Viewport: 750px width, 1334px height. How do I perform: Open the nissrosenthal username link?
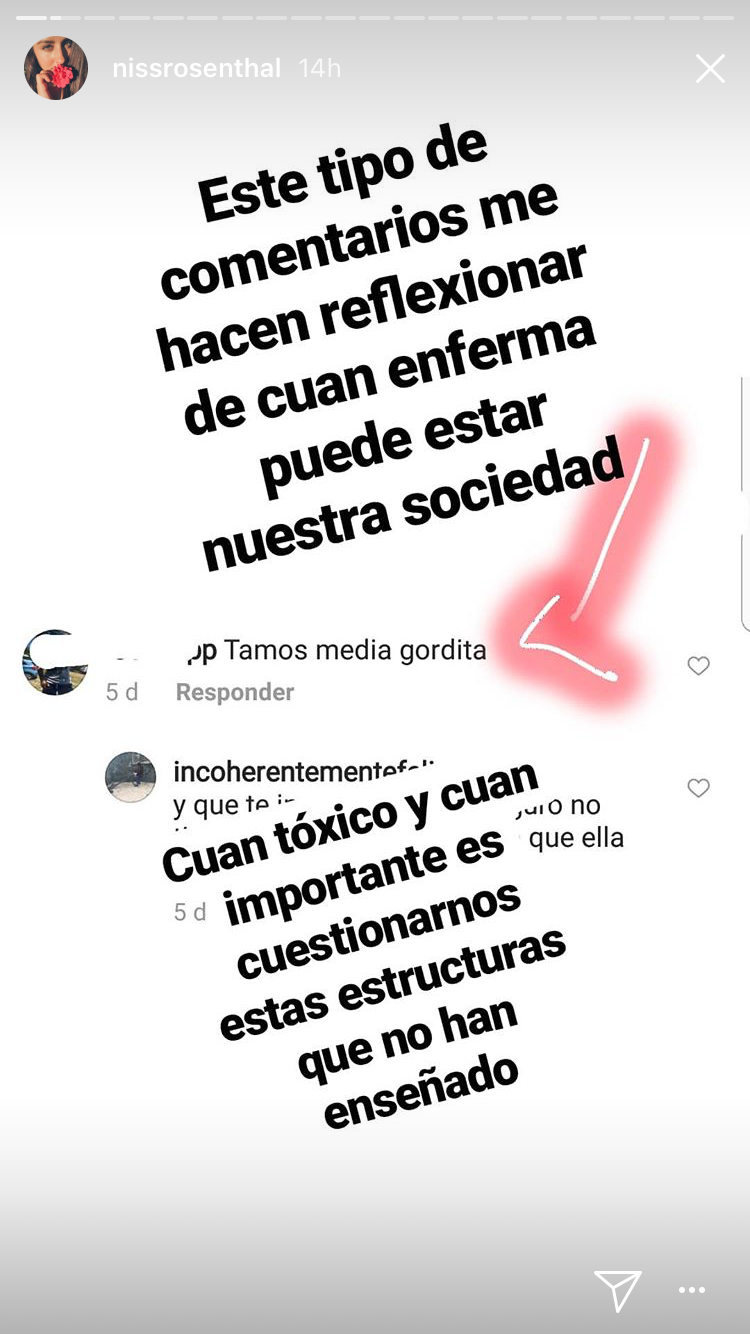(x=196, y=68)
